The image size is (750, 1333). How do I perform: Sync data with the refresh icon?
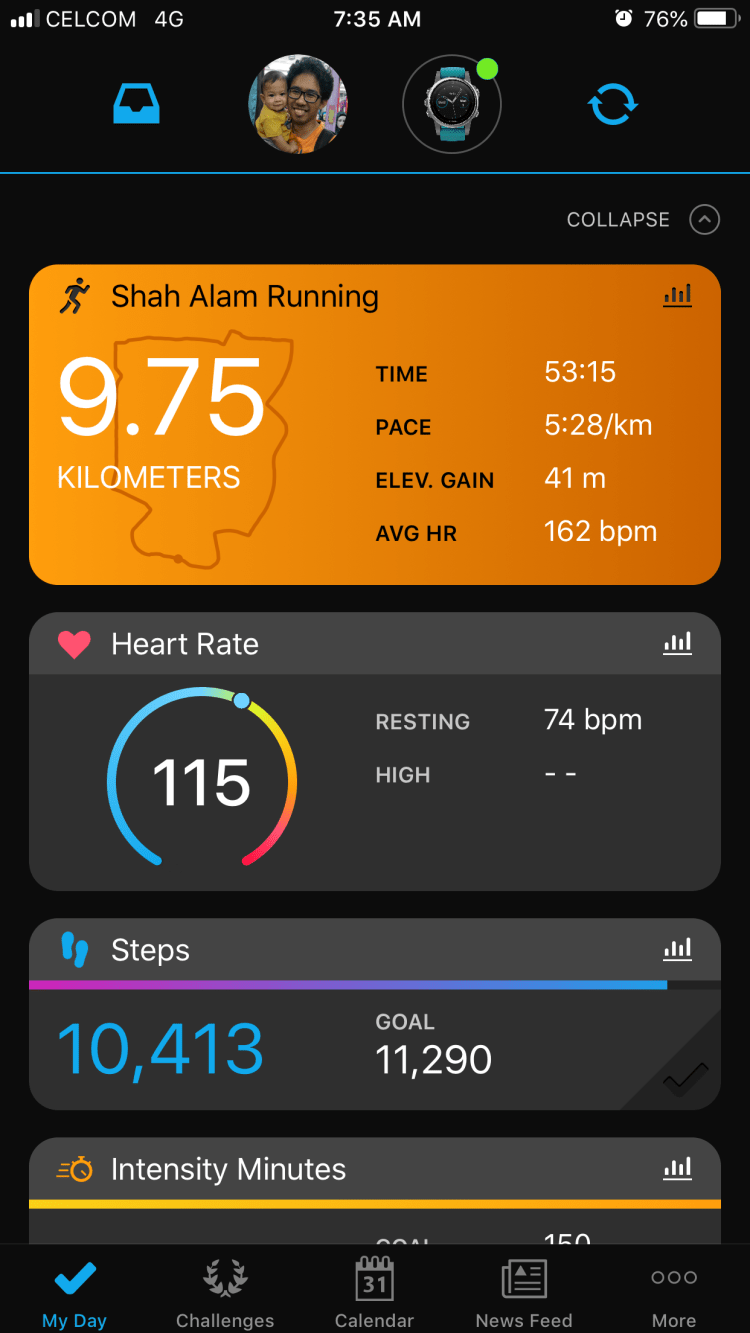click(x=613, y=104)
